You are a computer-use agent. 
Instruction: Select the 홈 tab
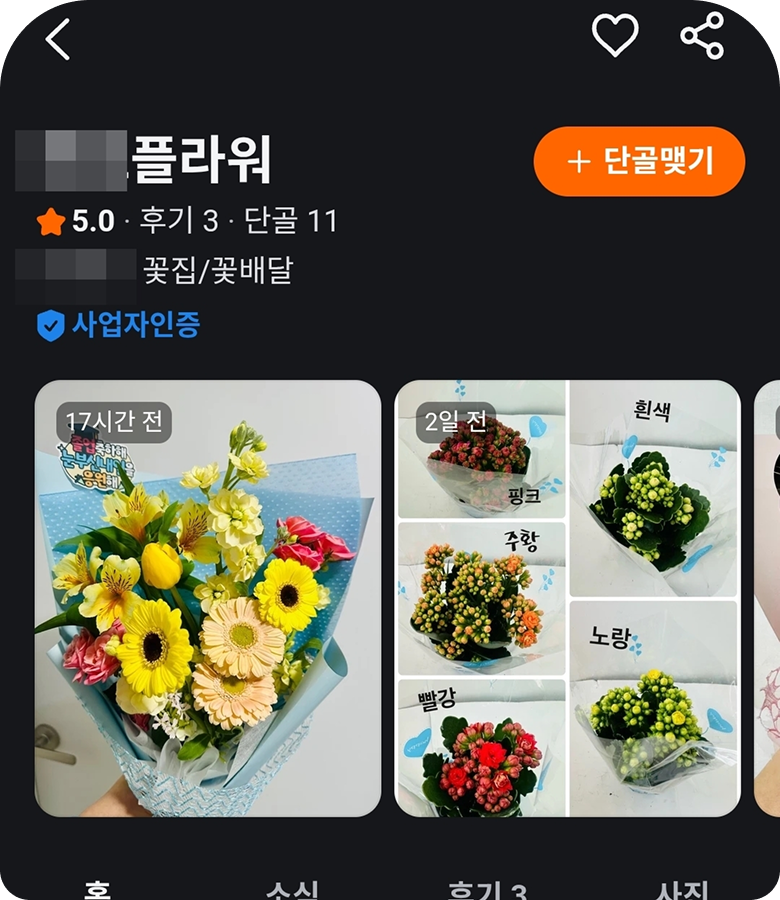coord(97,888)
